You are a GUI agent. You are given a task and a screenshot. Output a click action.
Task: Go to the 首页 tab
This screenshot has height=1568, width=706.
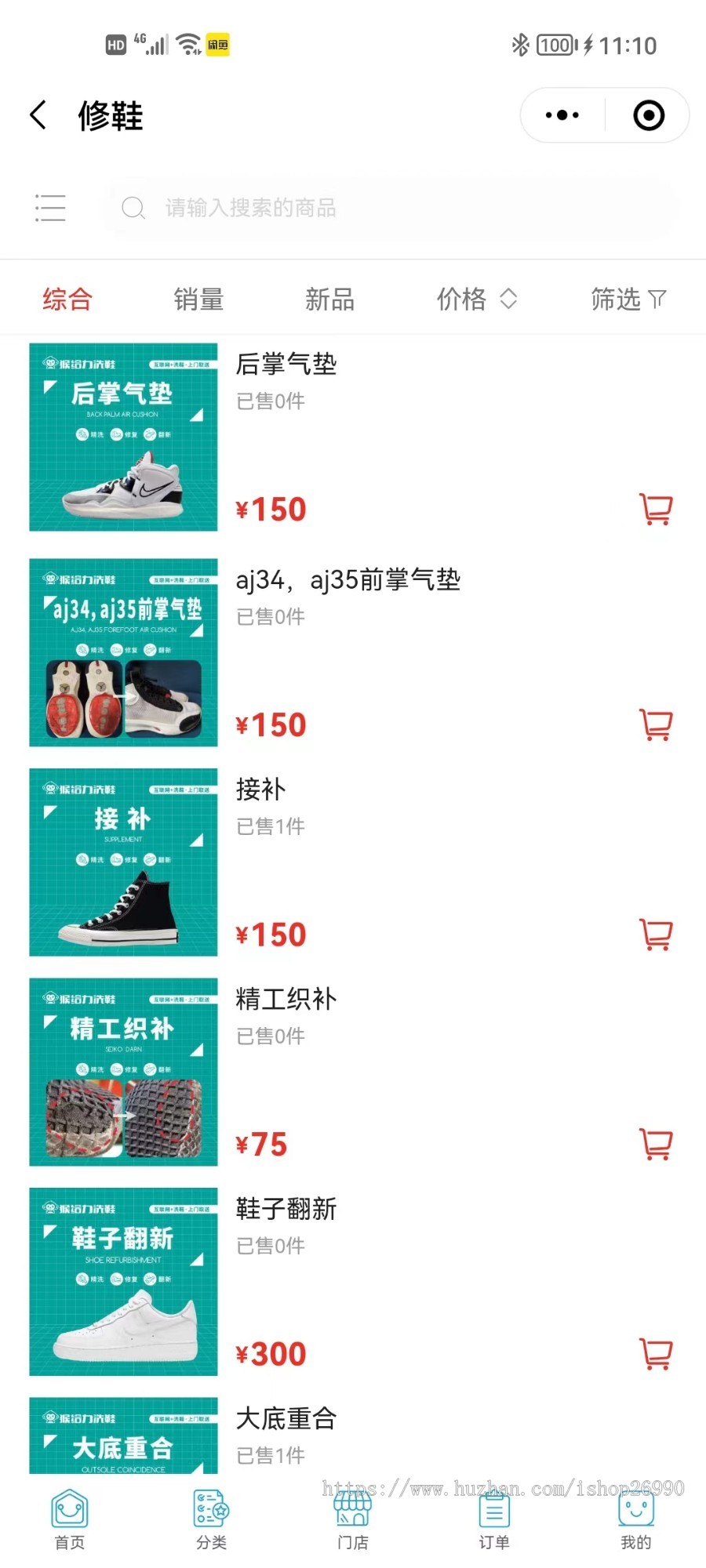coord(70,1519)
